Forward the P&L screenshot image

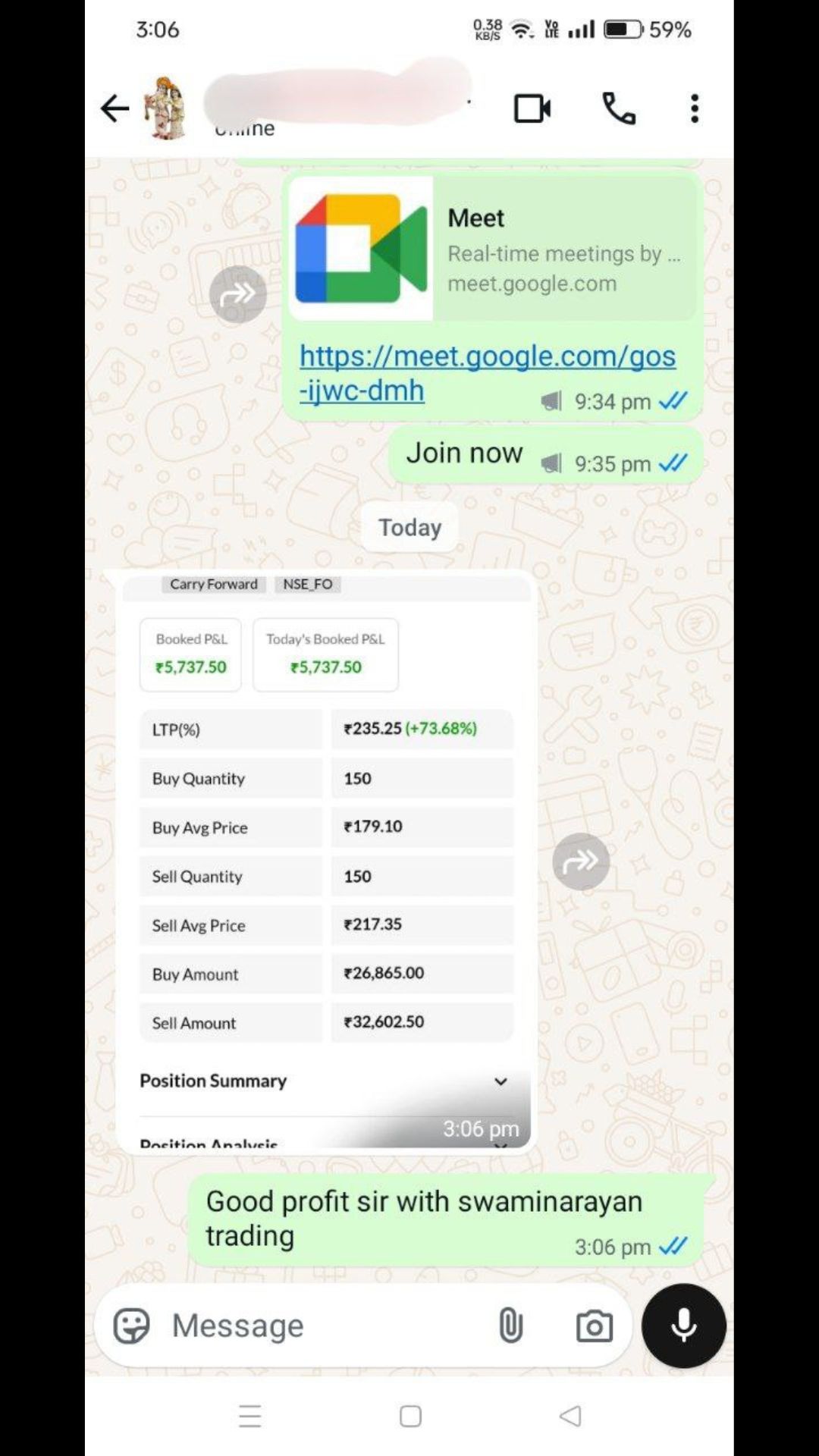point(581,861)
